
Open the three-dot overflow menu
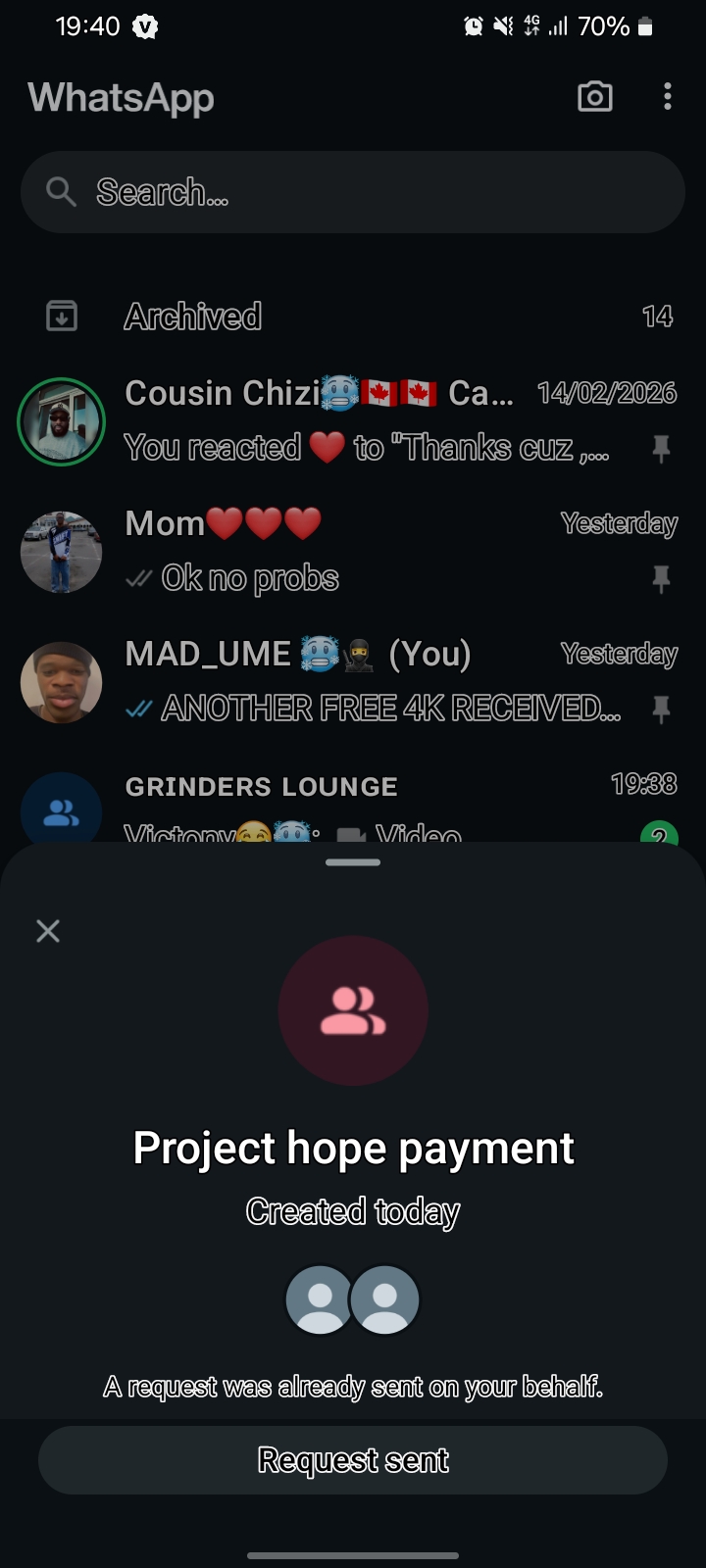tap(668, 97)
